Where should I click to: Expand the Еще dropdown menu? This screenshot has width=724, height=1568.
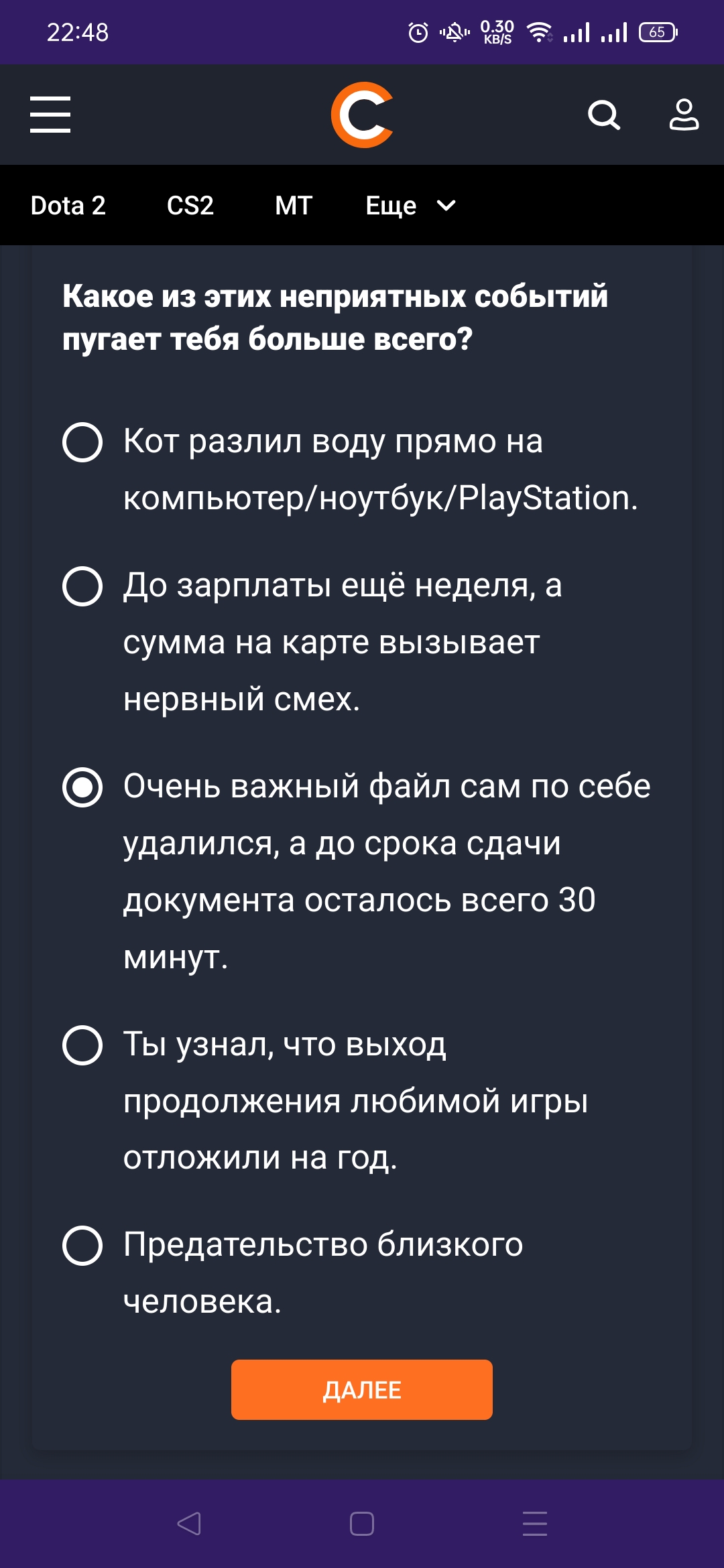(410, 206)
